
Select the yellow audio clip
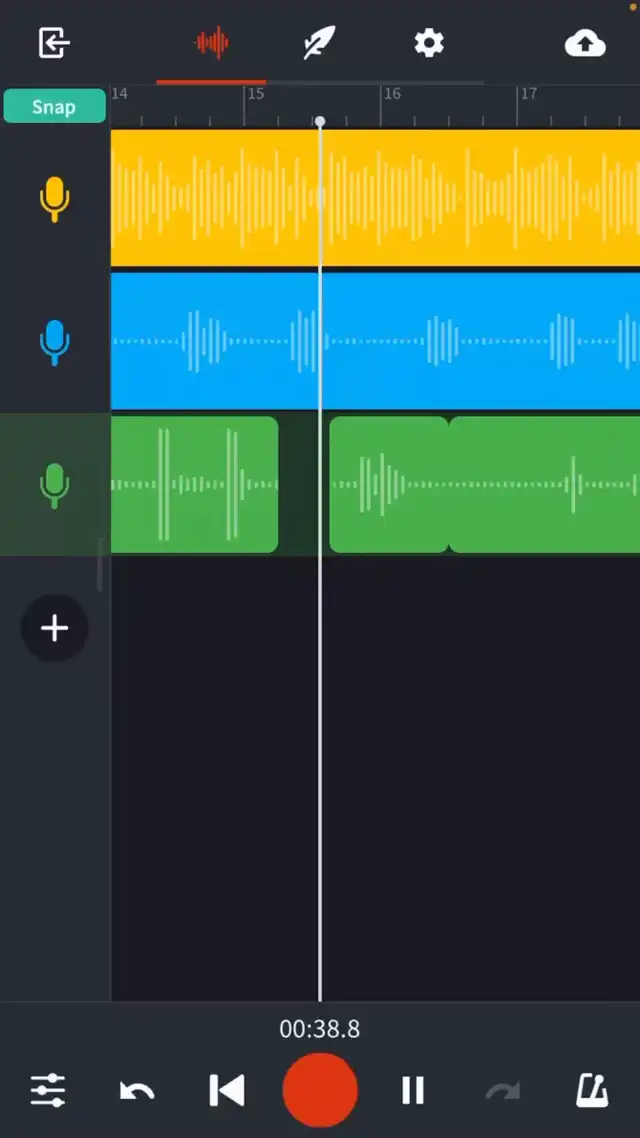coord(470,199)
